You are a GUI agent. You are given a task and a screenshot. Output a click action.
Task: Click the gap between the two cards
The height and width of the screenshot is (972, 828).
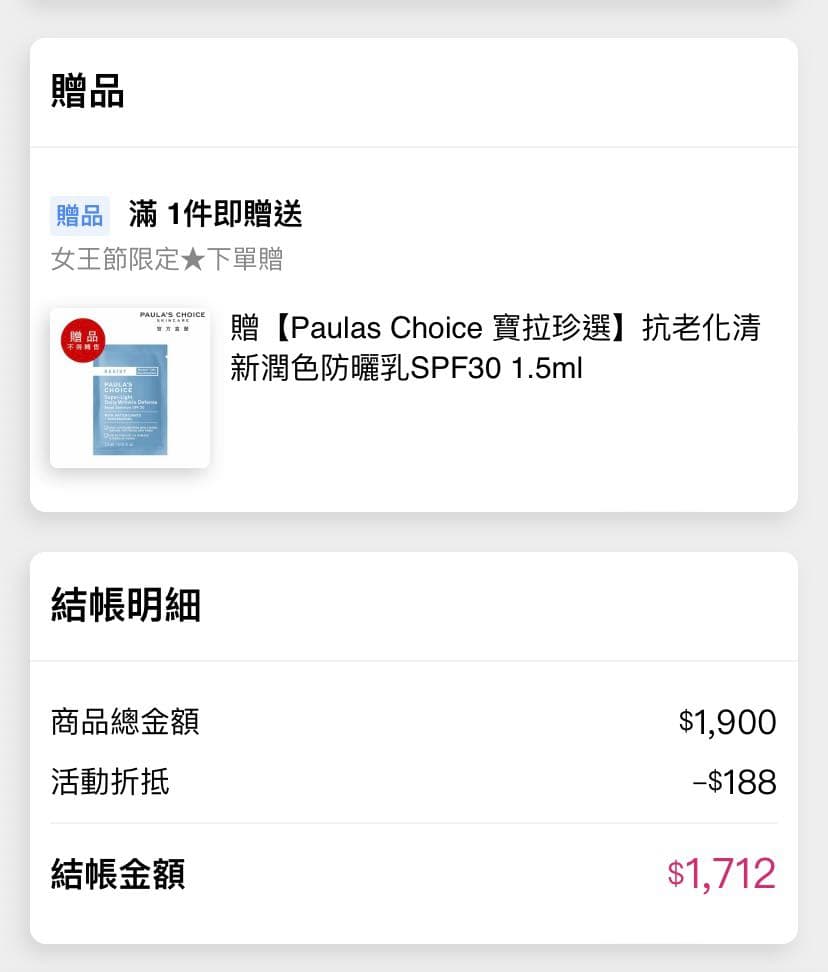[414, 528]
